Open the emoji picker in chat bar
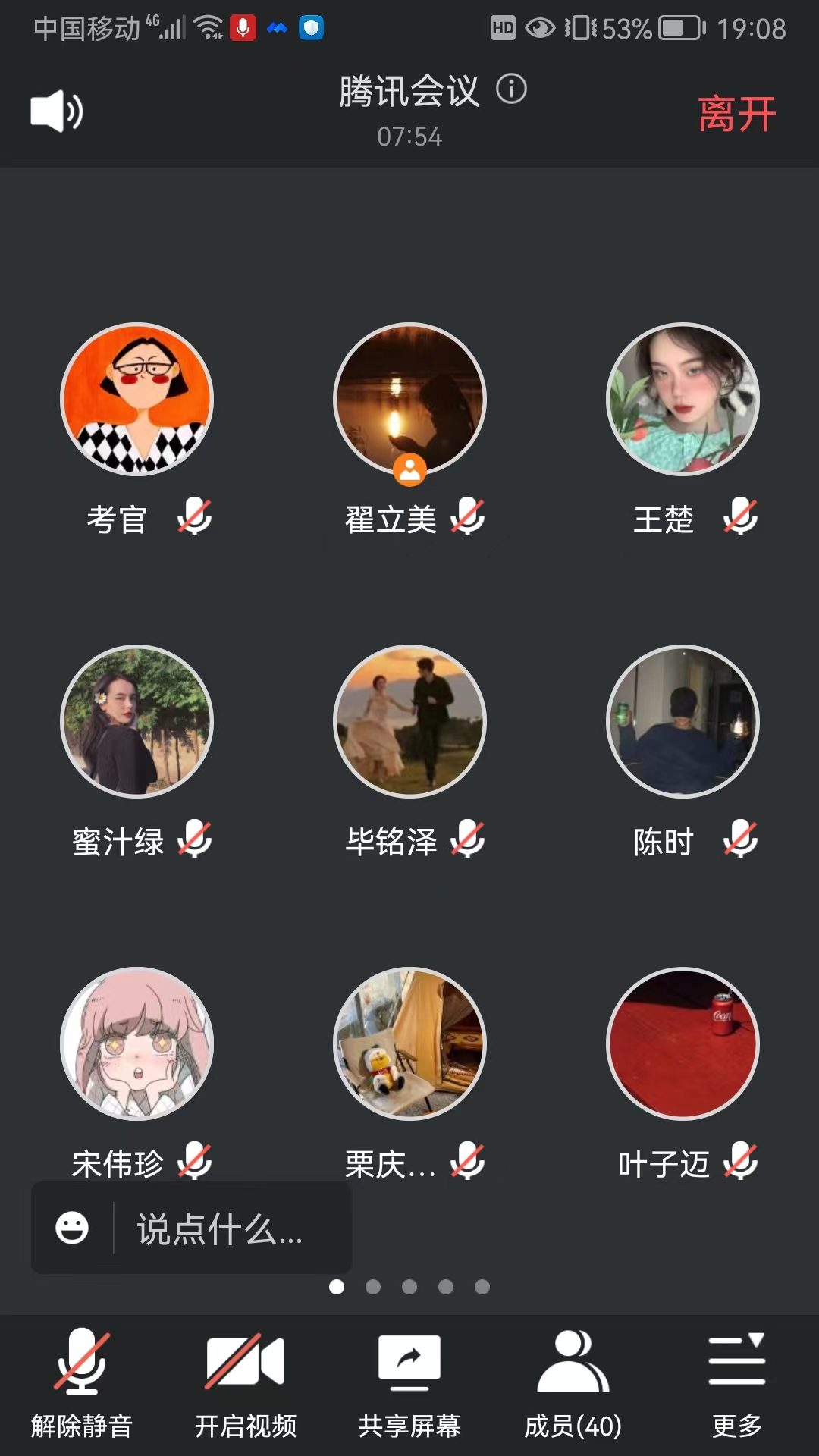 click(x=72, y=1228)
